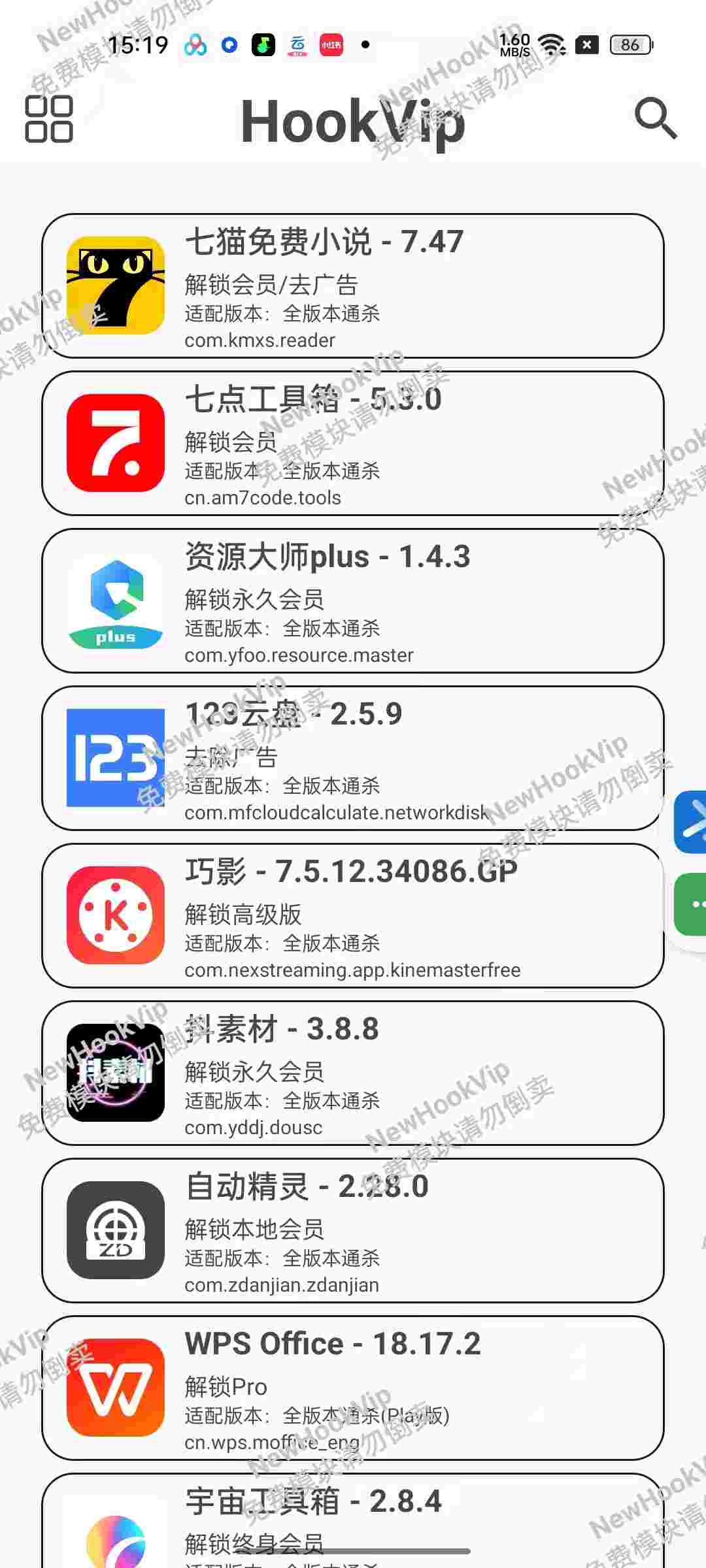The image size is (706, 1568).
Task: Open the 自动精灵 card
Action: coord(353,1230)
